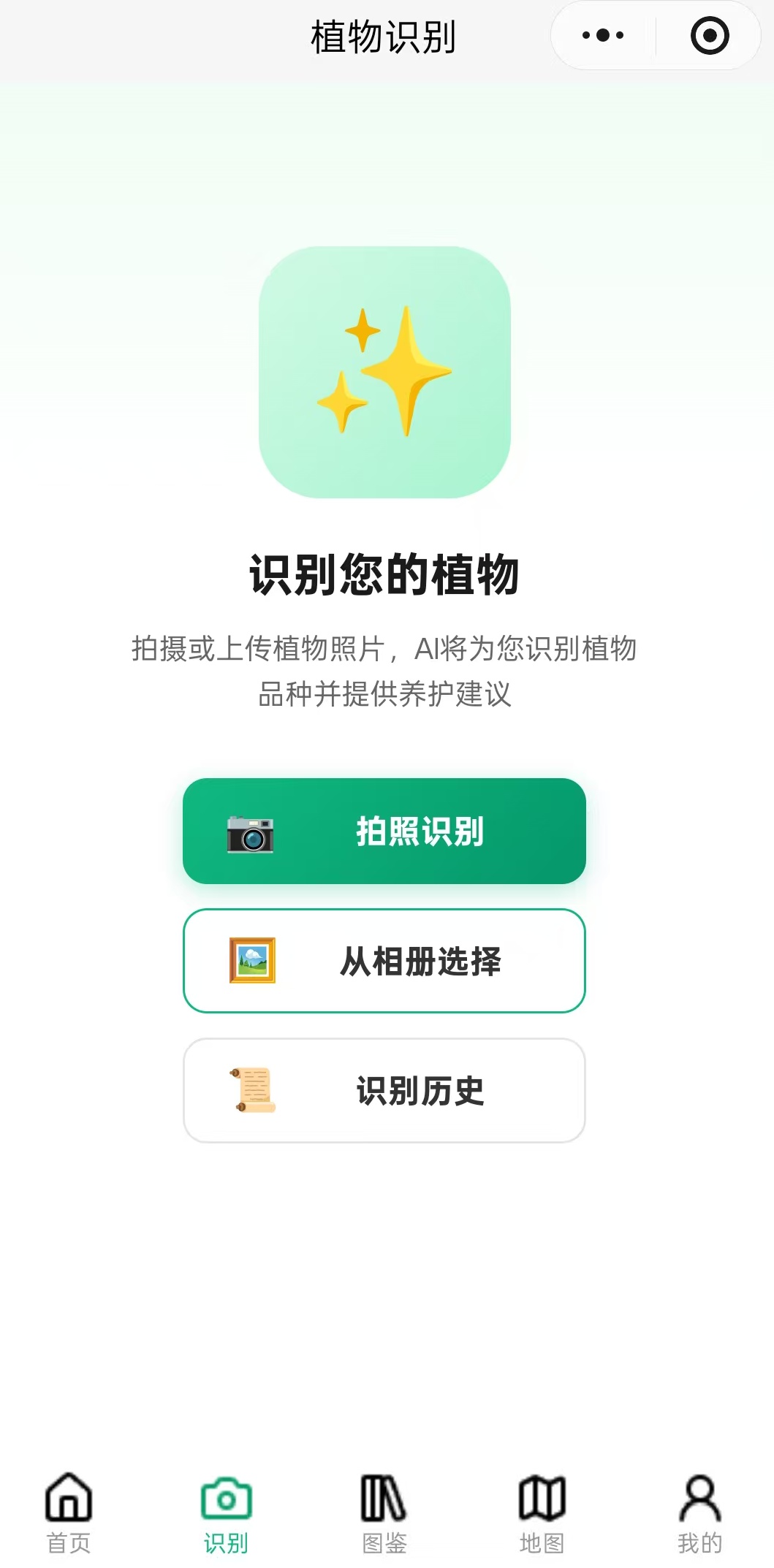Choose 从相册选择 to pick a photo

[x=384, y=961]
